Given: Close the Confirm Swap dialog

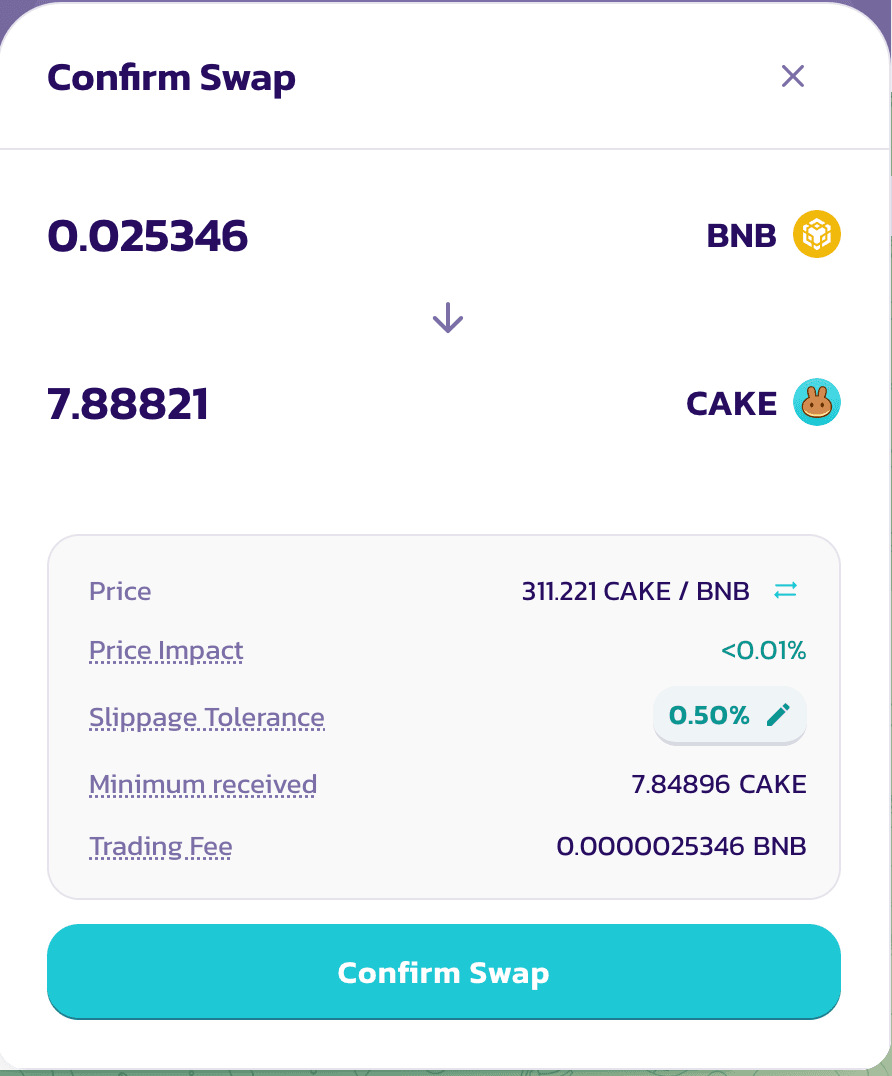Looking at the screenshot, I should 793,77.
